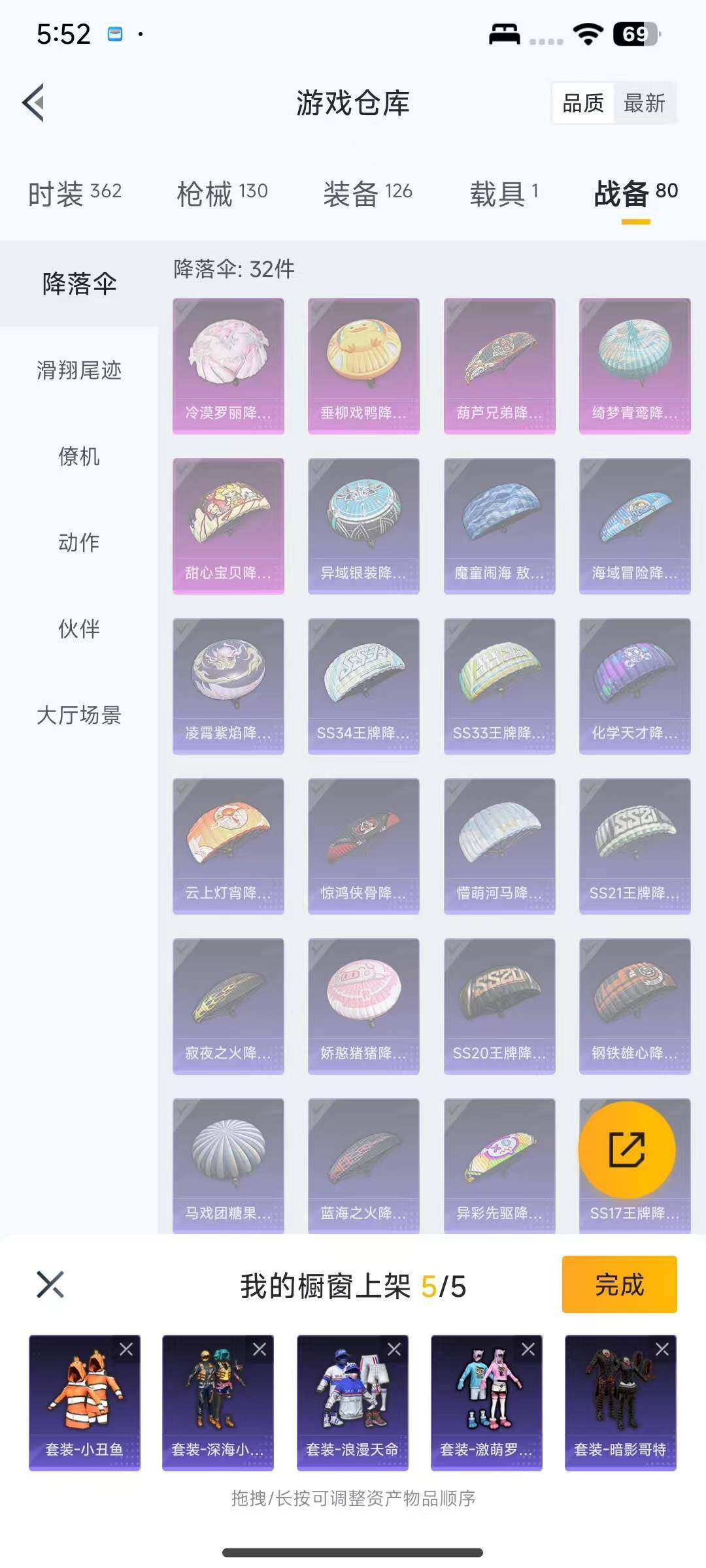Remove 套装-小丑鱼 from the showcase
Screen dimensions: 706x1568
pyautogui.click(x=126, y=1349)
